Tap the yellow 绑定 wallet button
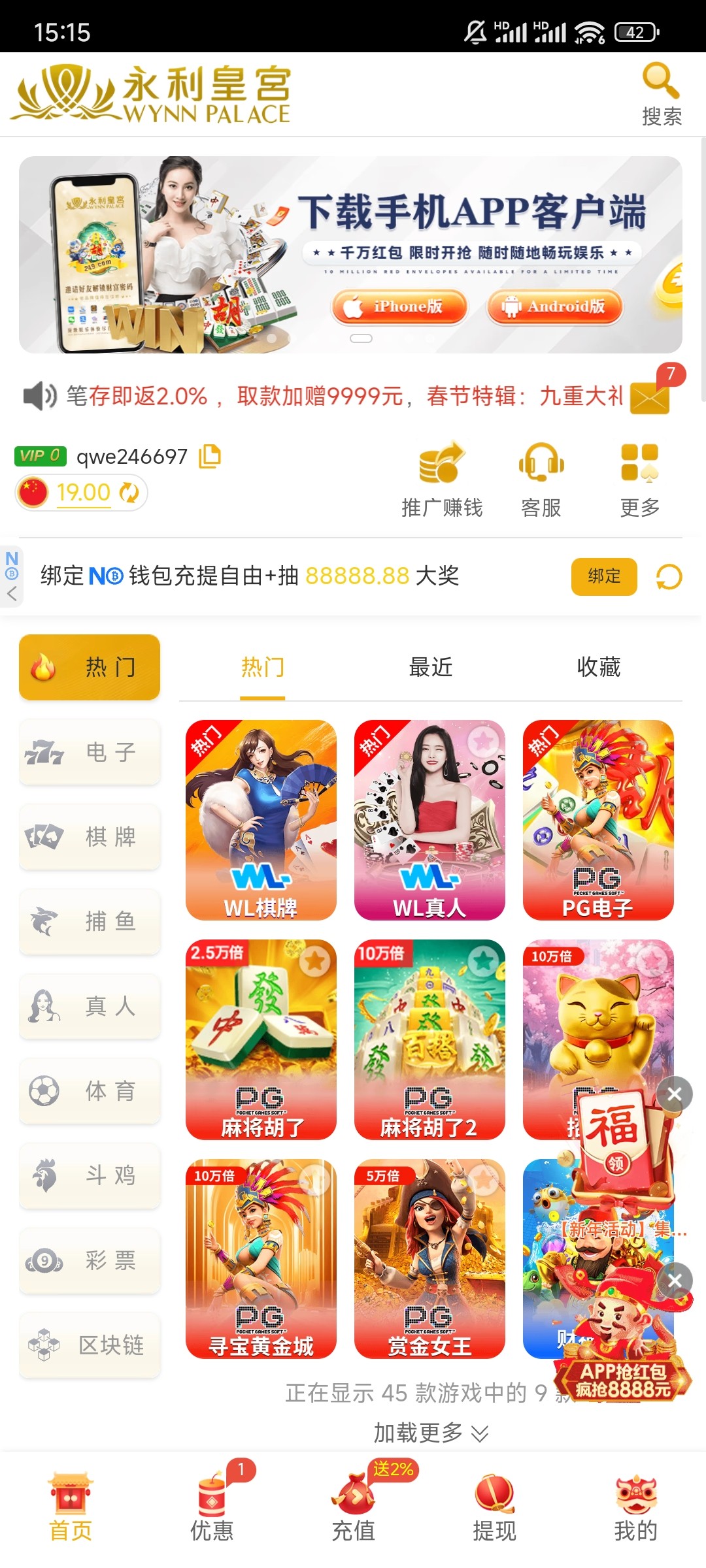 tap(603, 576)
